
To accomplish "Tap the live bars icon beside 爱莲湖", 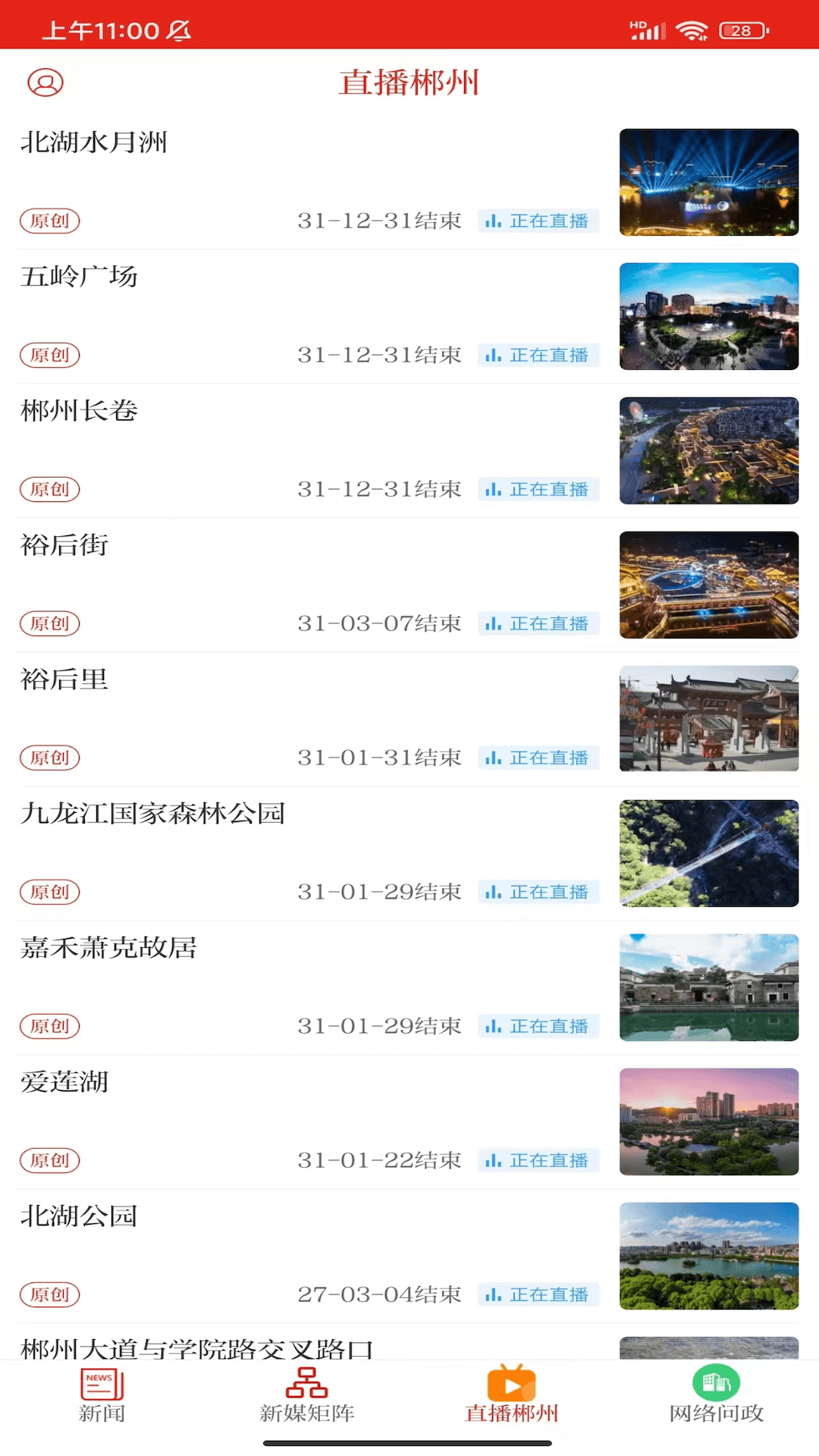I will (x=494, y=1160).
